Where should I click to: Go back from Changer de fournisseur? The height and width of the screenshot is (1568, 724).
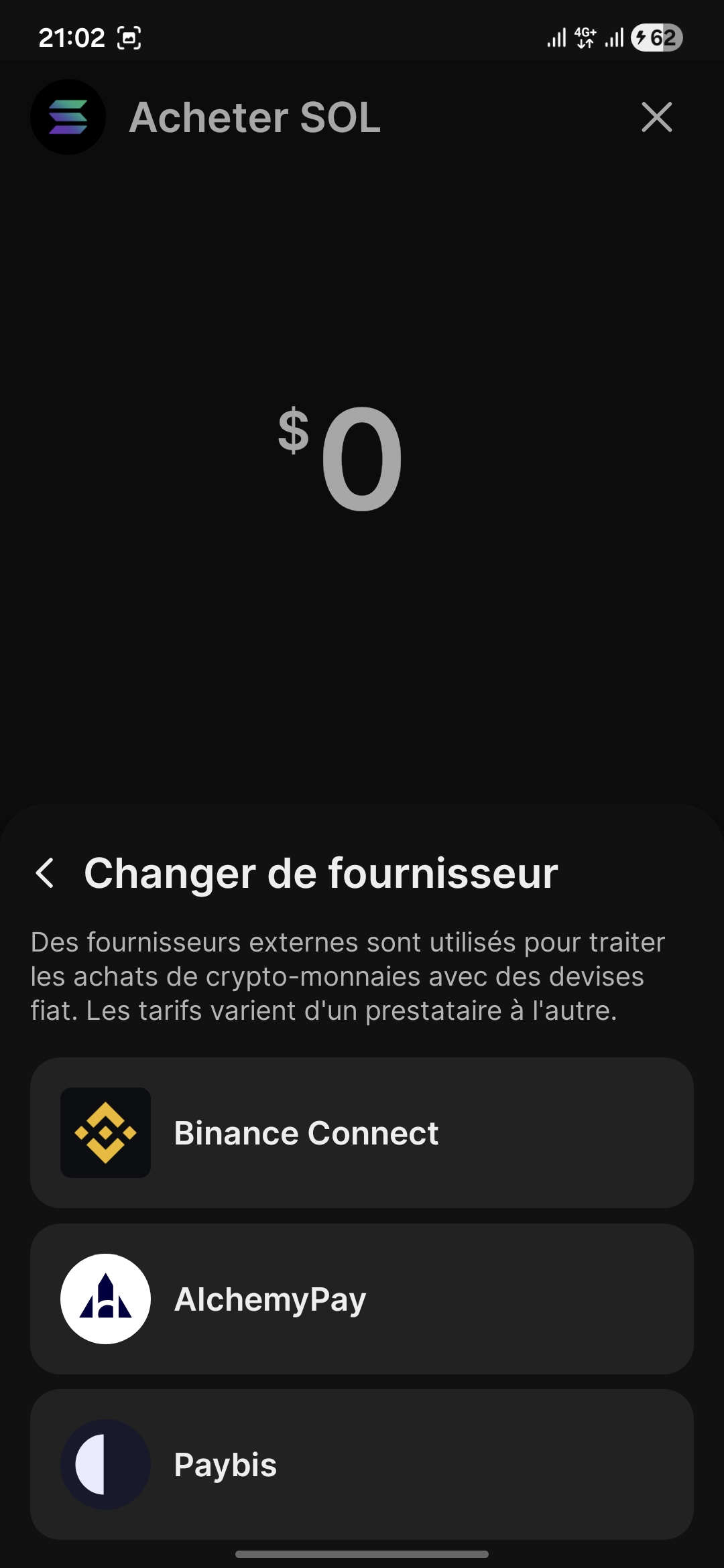coord(45,873)
